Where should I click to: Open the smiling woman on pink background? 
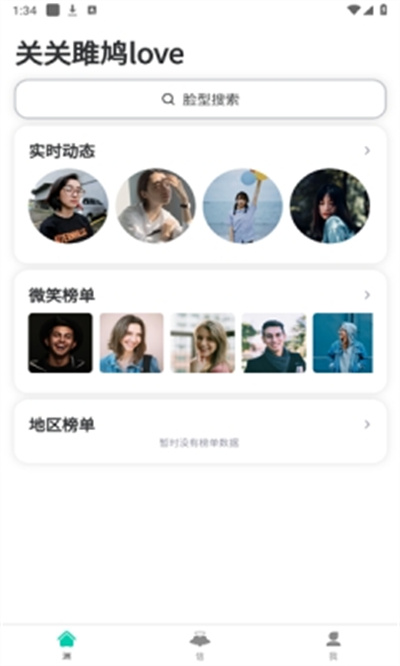pyautogui.click(x=132, y=343)
